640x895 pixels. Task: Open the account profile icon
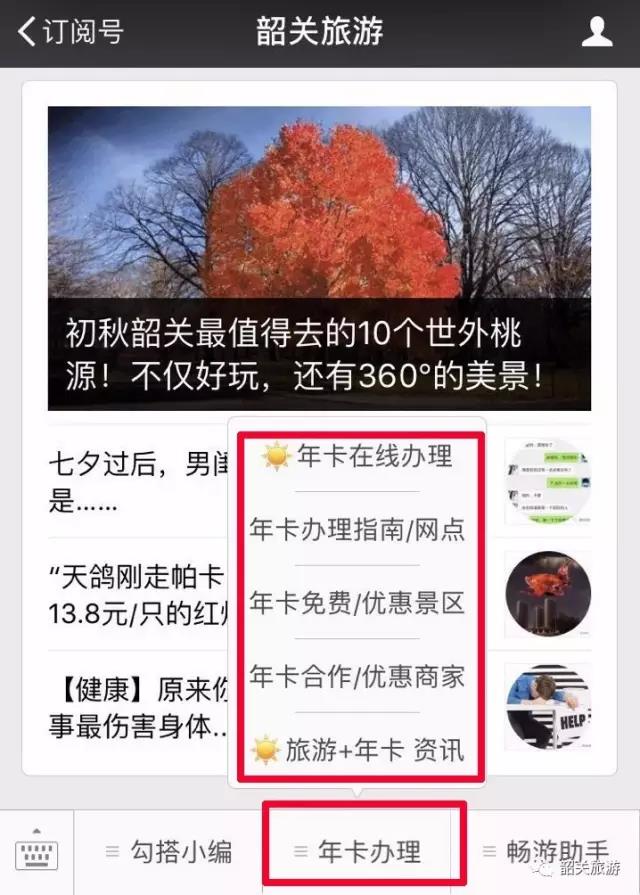597,32
